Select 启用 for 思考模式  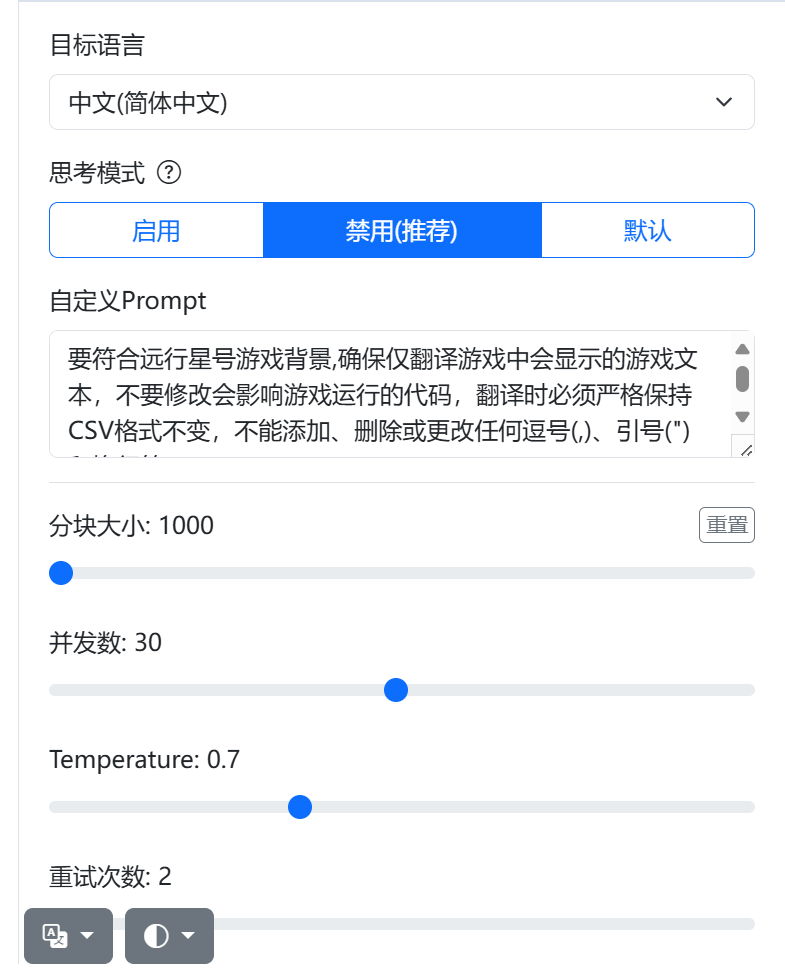coord(156,231)
